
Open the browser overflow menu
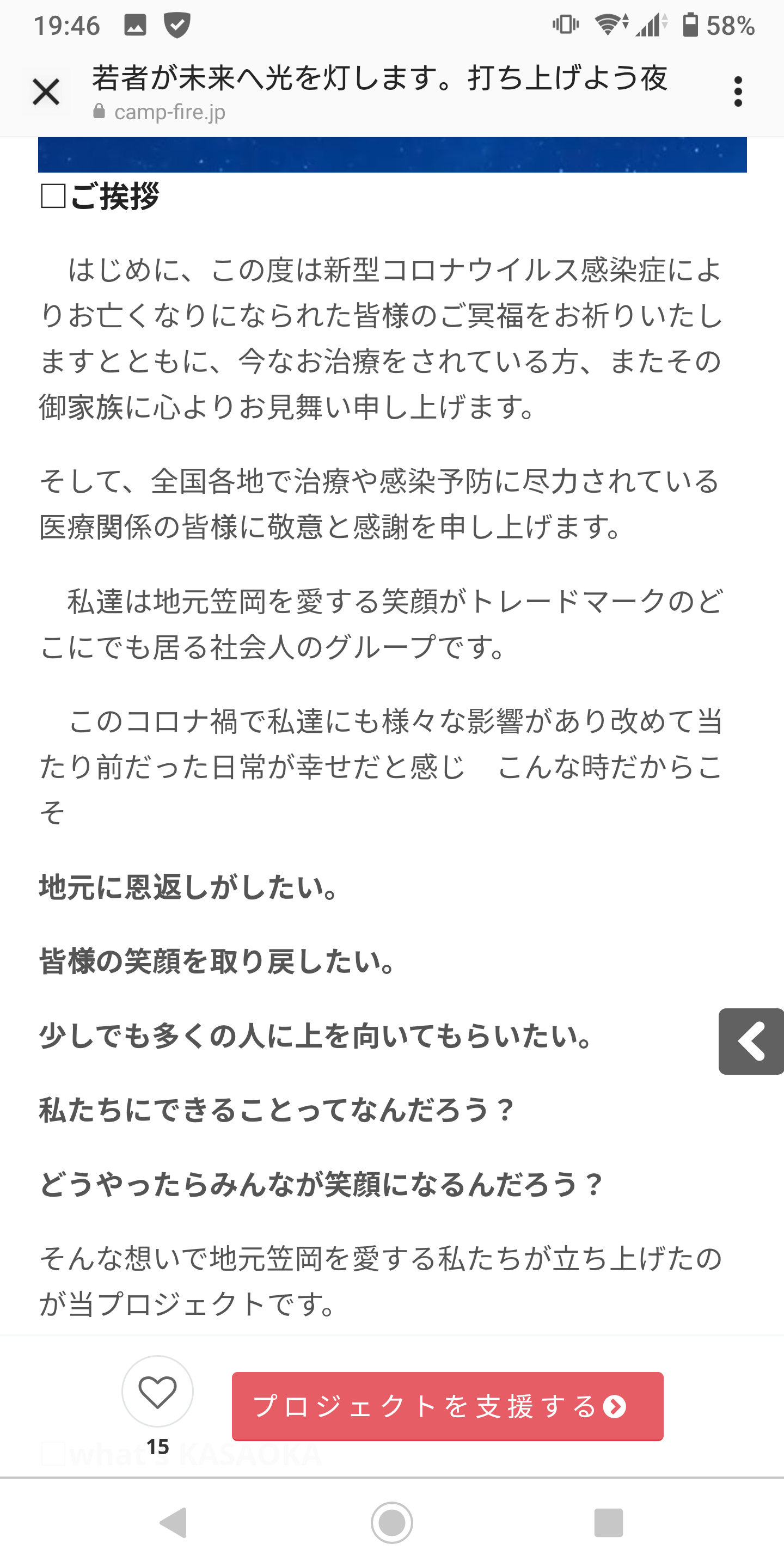coord(738,92)
